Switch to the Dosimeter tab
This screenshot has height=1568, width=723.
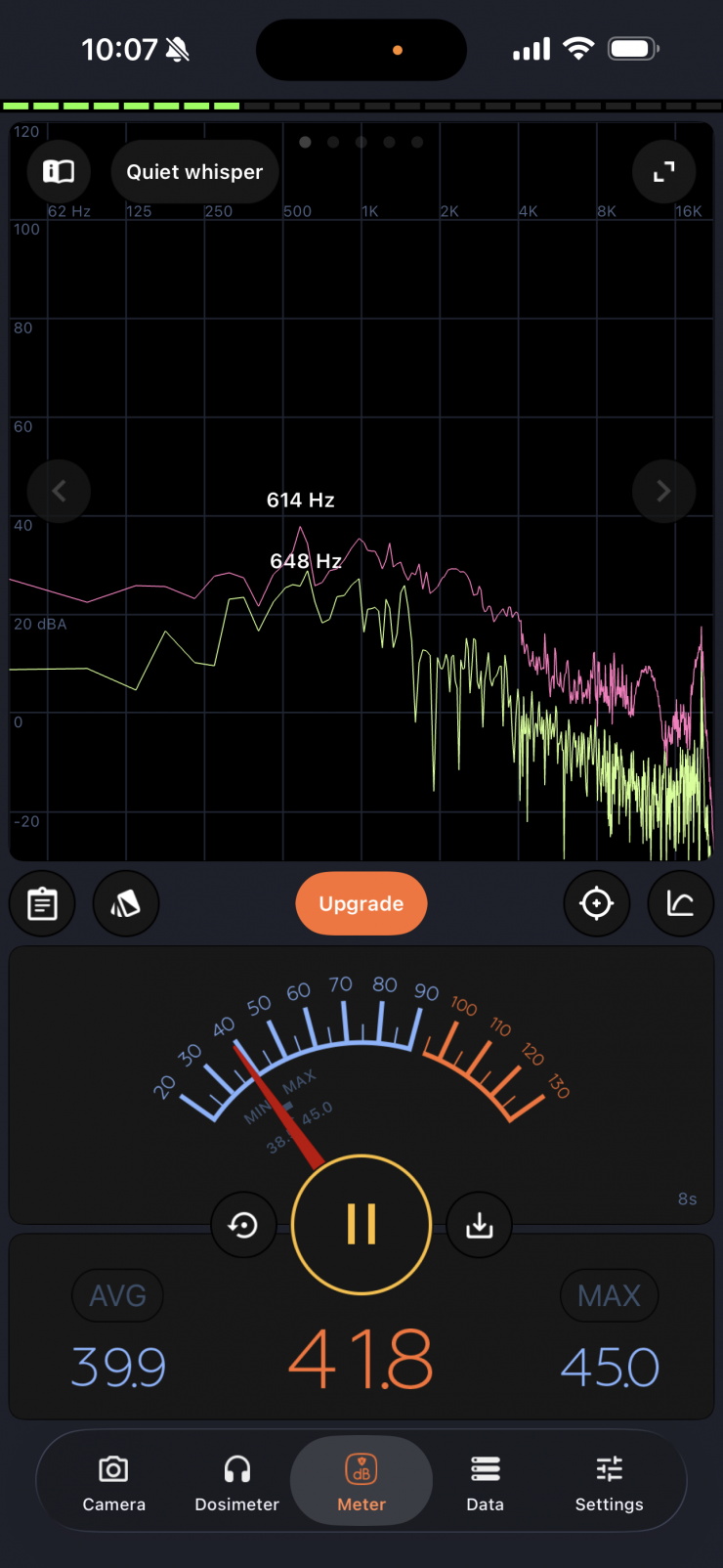237,1482
